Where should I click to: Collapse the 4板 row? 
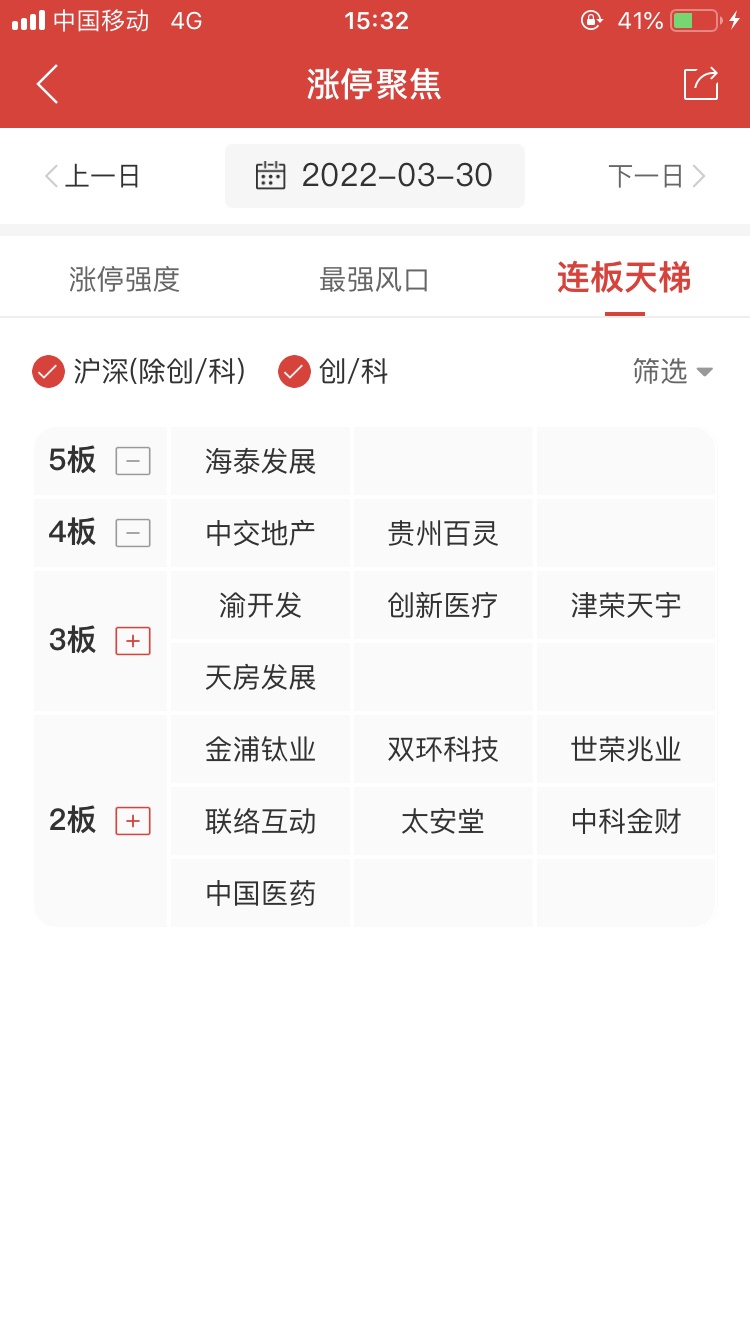click(x=133, y=533)
